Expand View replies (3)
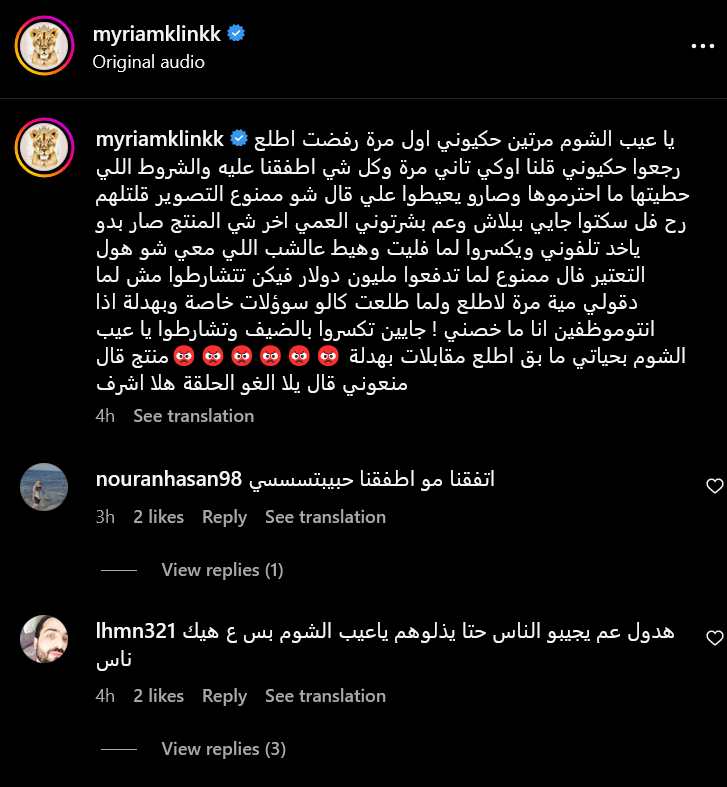This screenshot has height=787, width=727. 224,748
